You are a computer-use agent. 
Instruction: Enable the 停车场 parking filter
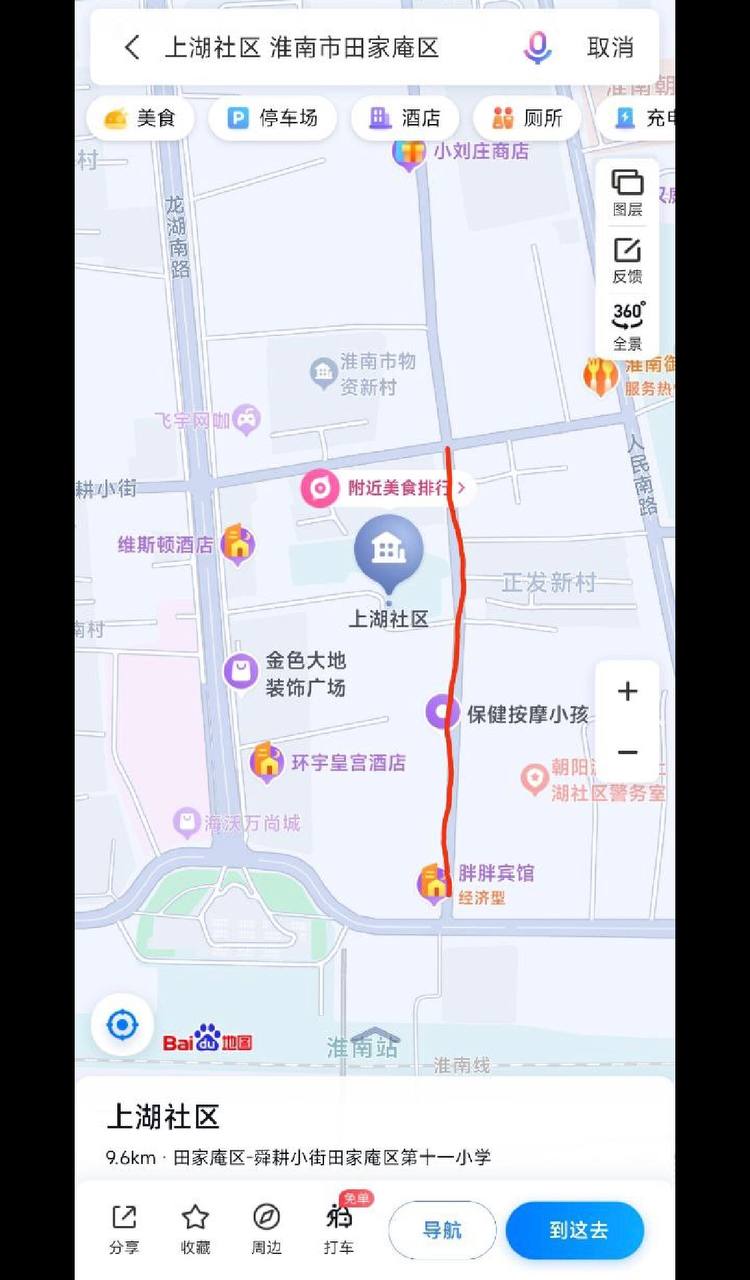click(x=272, y=117)
